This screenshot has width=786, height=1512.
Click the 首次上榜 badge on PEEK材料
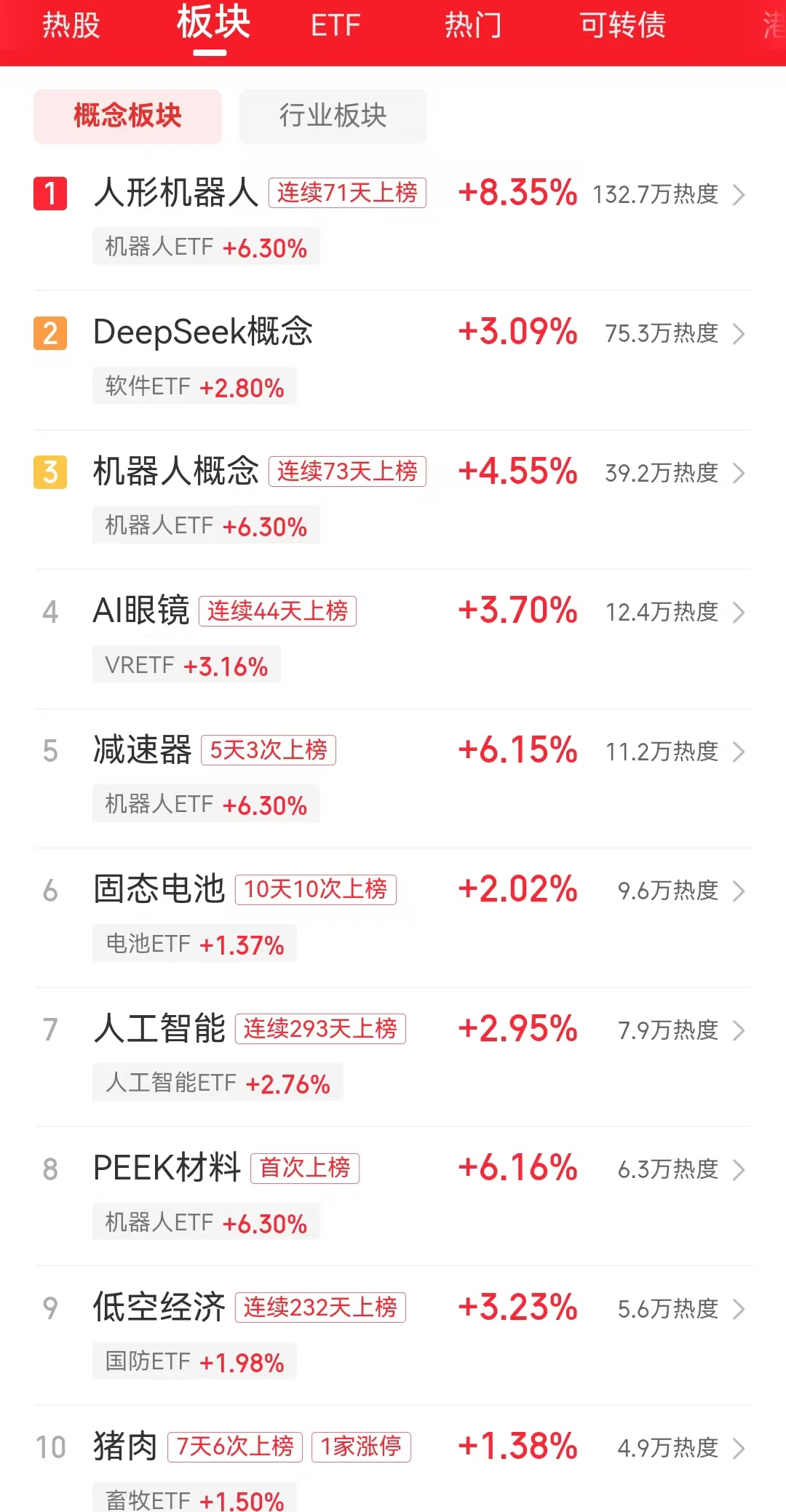point(305,1168)
